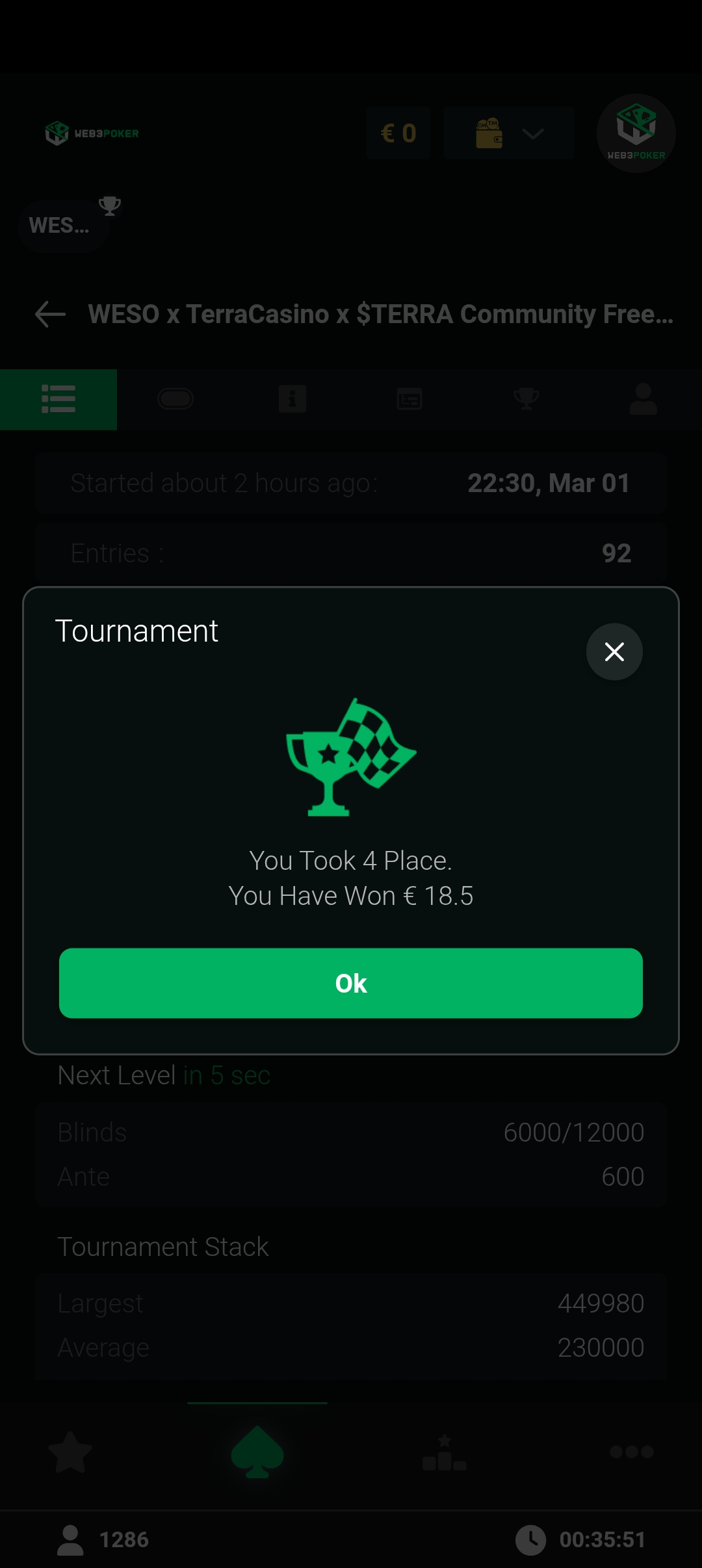Open the favorites star in bottom navigation

(x=70, y=1452)
